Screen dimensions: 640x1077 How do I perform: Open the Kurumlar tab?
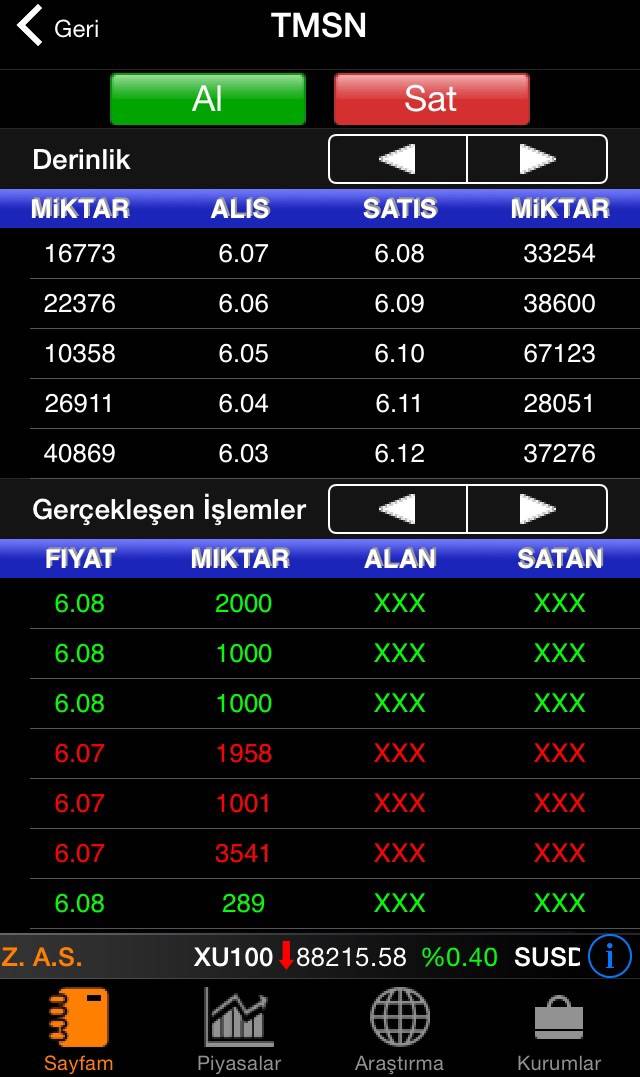click(559, 1029)
